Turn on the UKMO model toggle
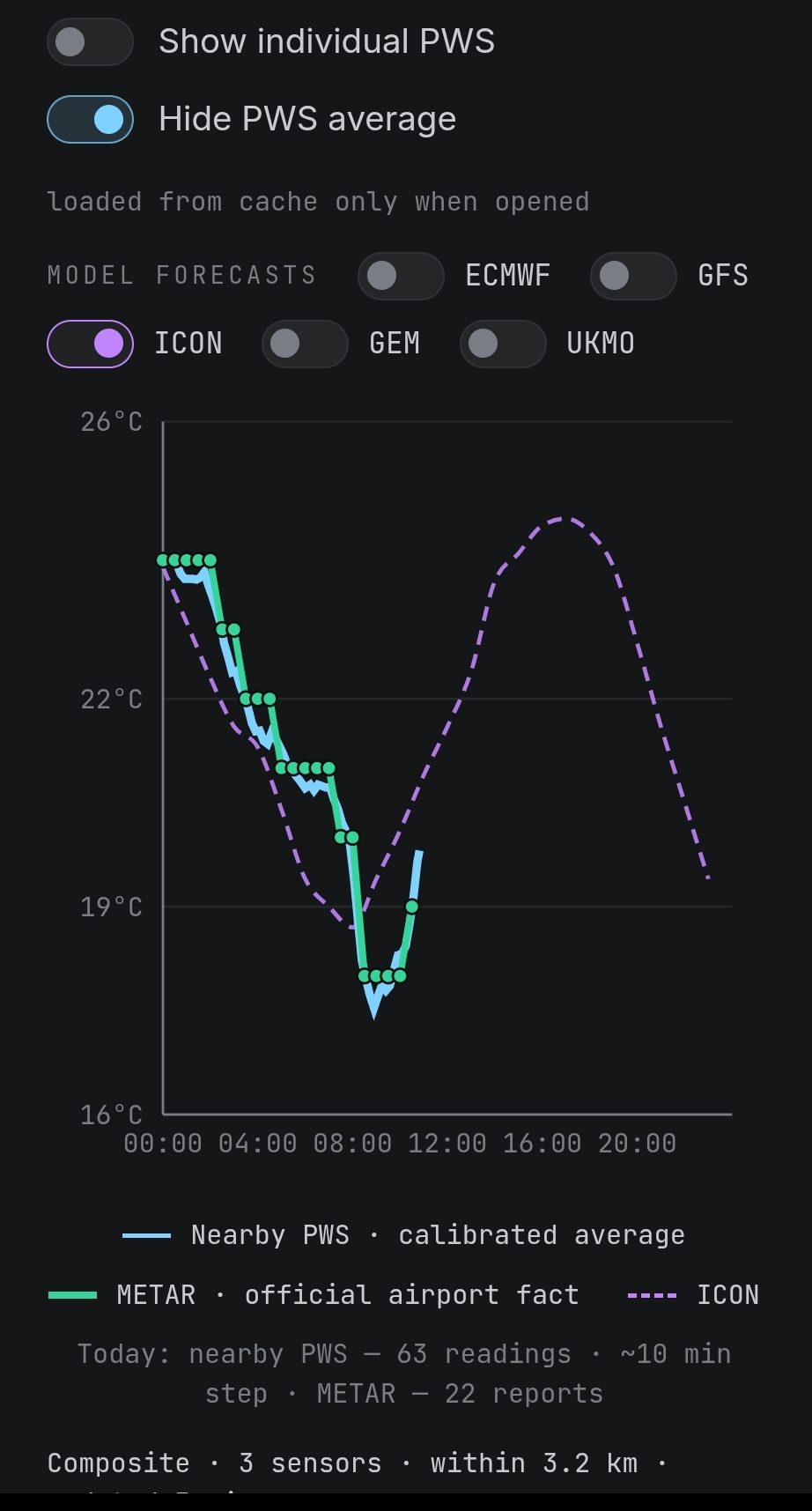Image resolution: width=812 pixels, height=1511 pixels. point(503,344)
